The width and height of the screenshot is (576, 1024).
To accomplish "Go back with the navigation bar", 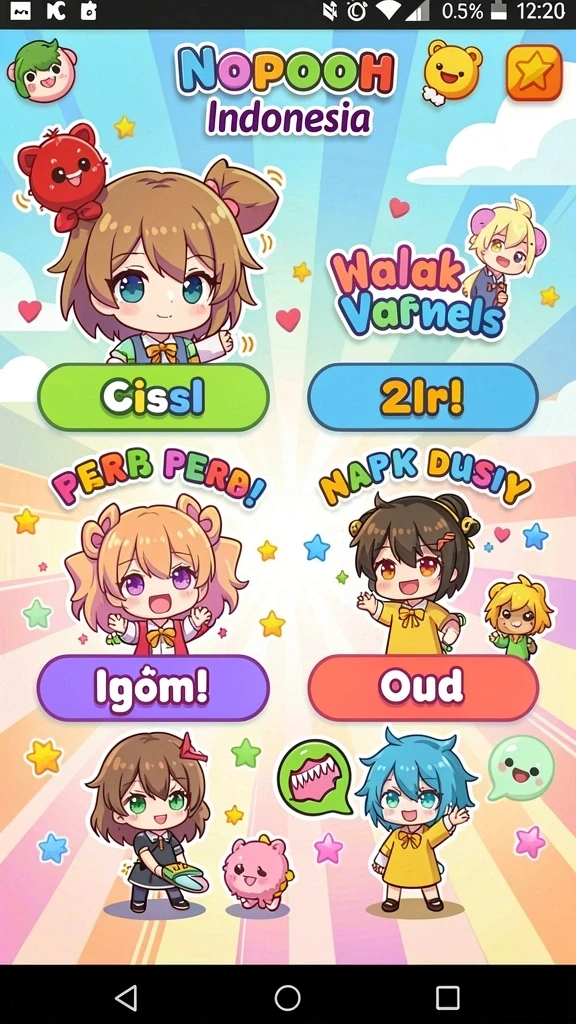I will [125, 998].
